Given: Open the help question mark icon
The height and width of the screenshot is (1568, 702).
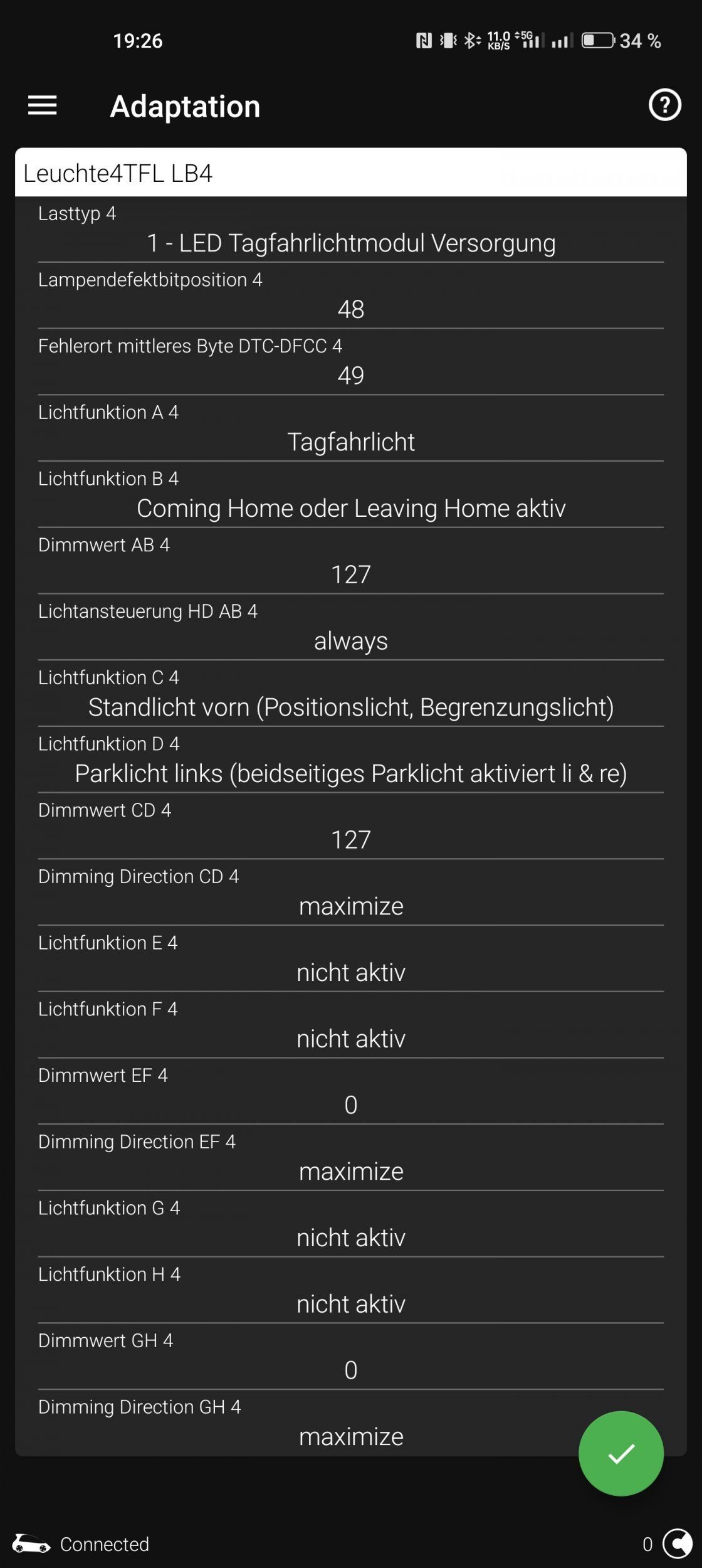Looking at the screenshot, I should [664, 105].
